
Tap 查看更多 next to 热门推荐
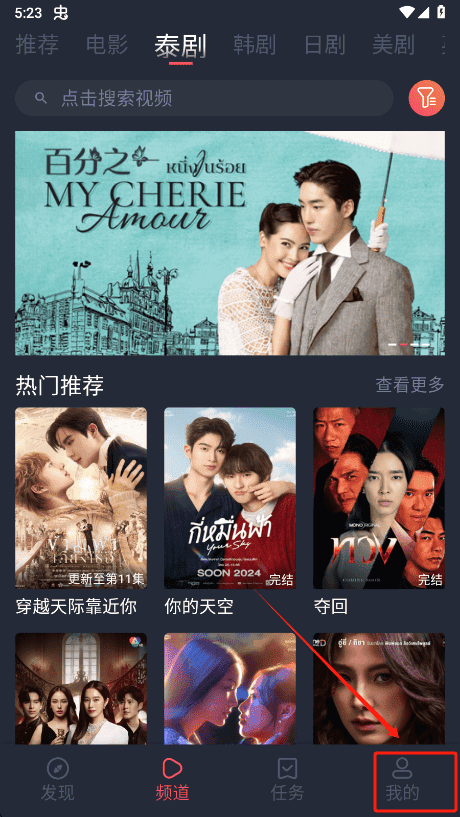(410, 385)
